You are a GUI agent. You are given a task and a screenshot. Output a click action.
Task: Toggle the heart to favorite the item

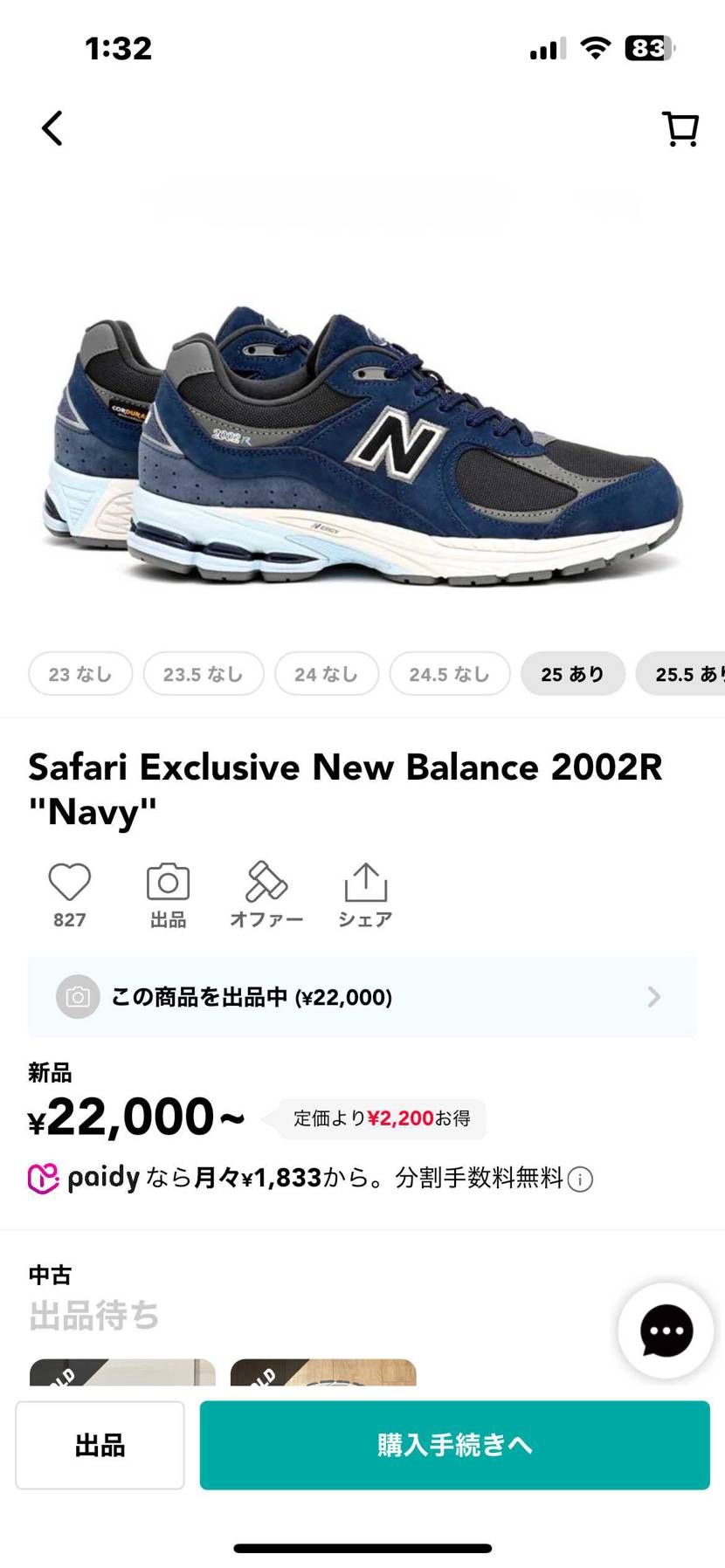coord(69,882)
